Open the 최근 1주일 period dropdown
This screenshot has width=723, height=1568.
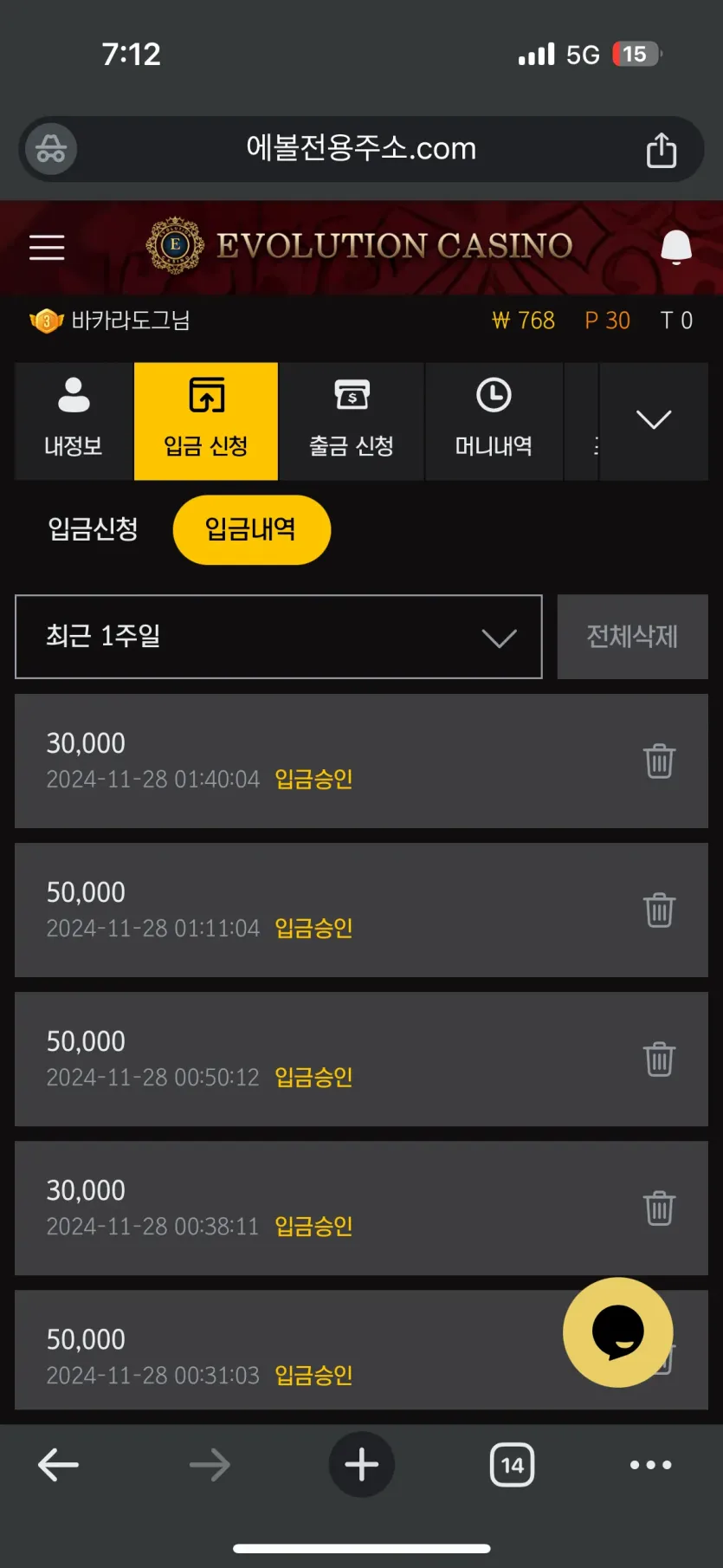pyautogui.click(x=279, y=637)
